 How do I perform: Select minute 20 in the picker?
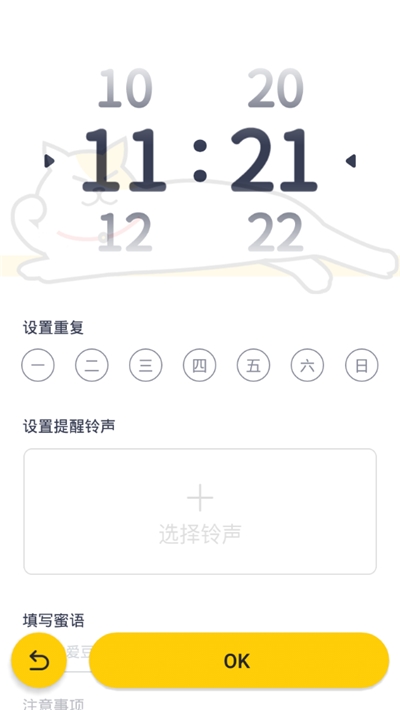point(275,88)
